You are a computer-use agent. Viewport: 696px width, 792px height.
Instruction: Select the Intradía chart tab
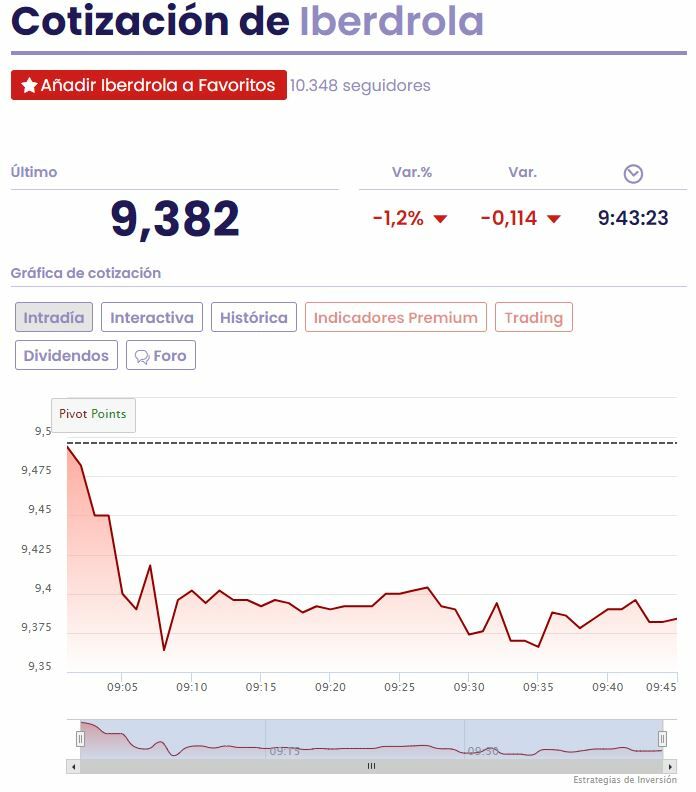[x=54, y=318]
